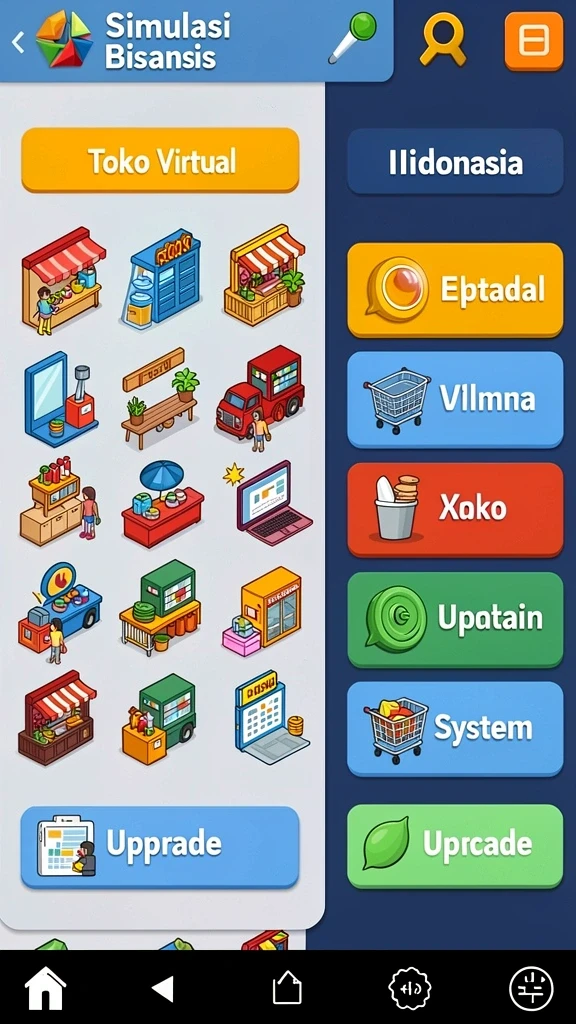Open the orange menu icon
The image size is (576, 1024).
pos(534,40)
